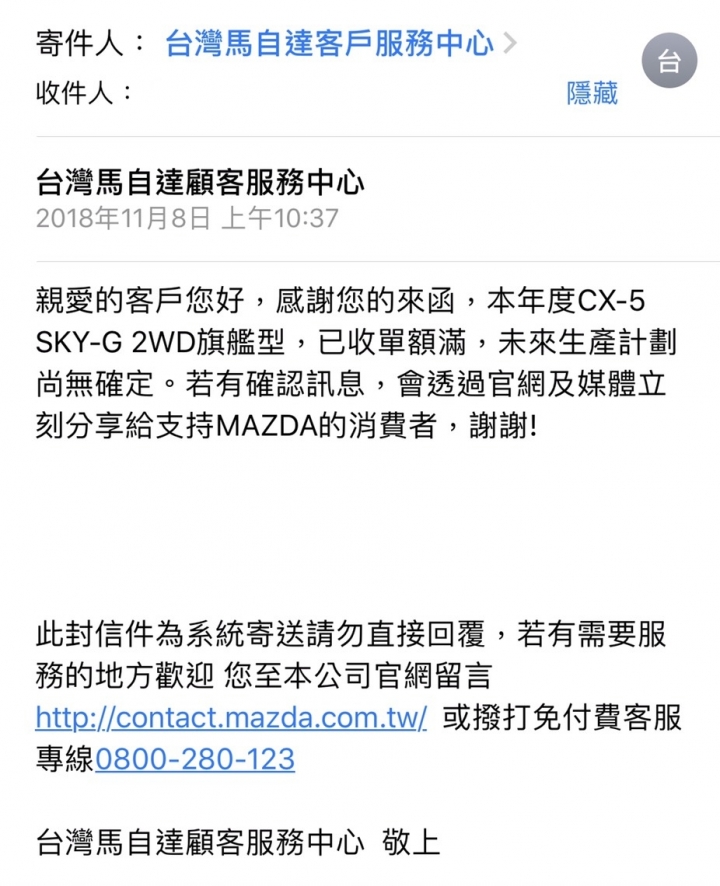Tap 隱藏 to hide header details

[x=592, y=93]
